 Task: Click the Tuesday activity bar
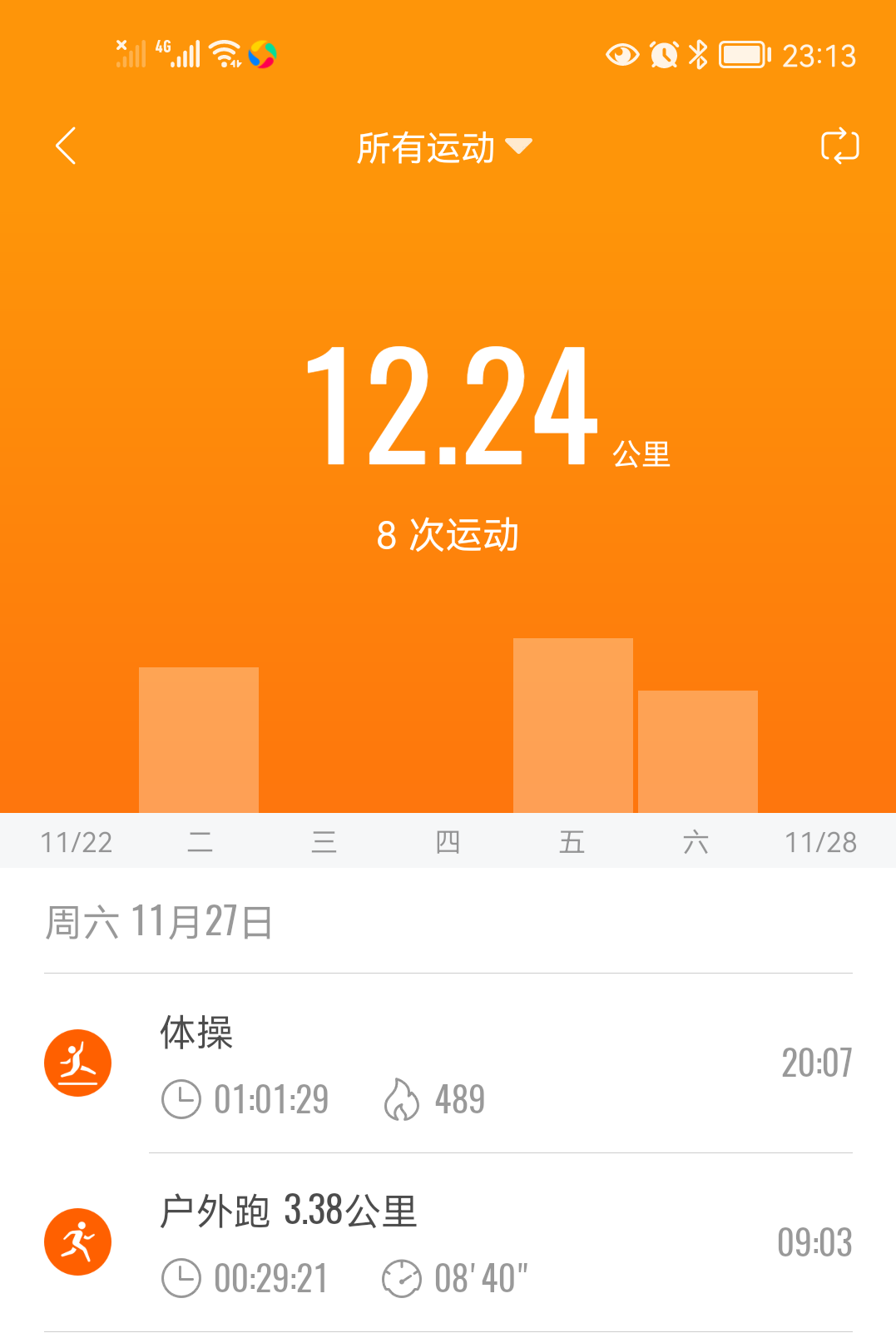tap(200, 741)
